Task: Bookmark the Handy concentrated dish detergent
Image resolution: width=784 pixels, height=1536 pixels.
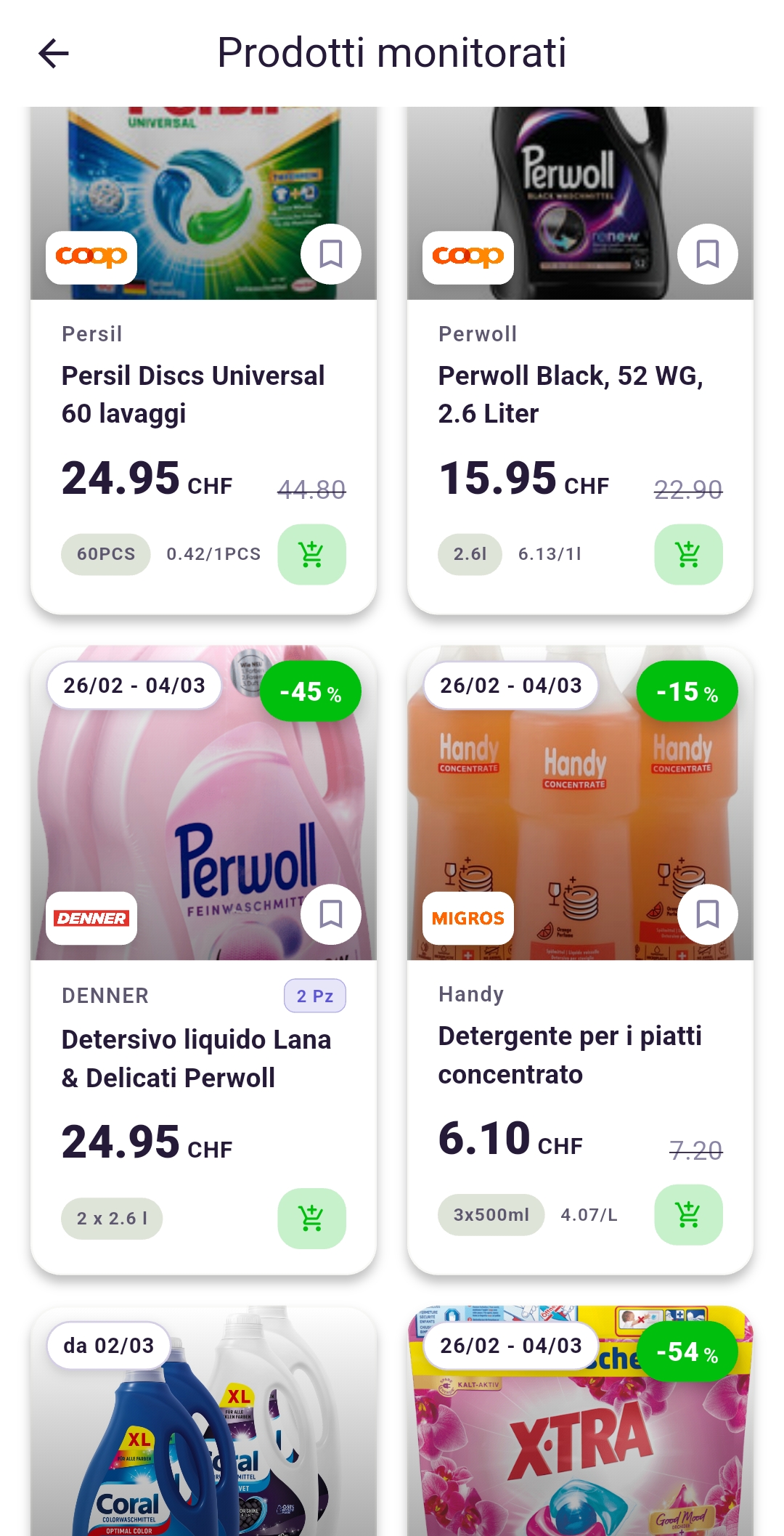Action: pyautogui.click(x=708, y=914)
